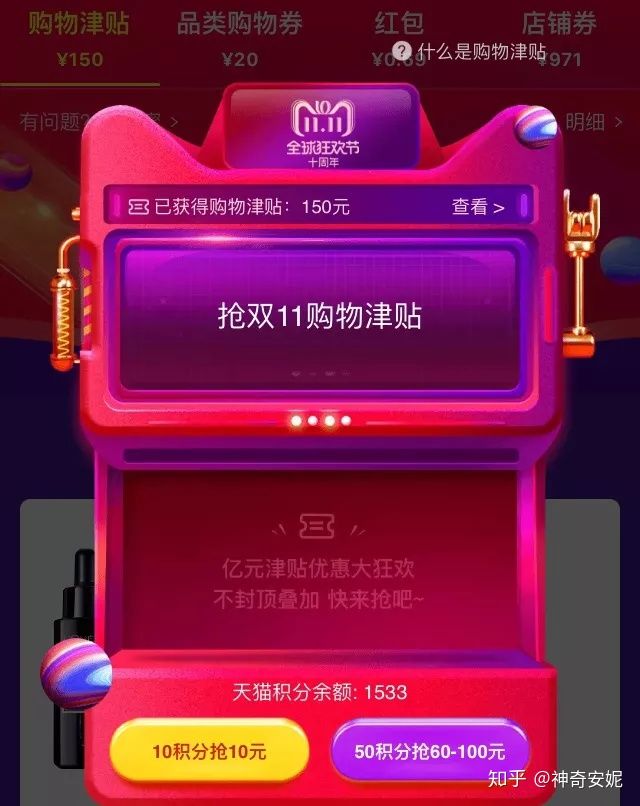
Task: Switch to the 购物津贴 tab
Action: (79, 40)
